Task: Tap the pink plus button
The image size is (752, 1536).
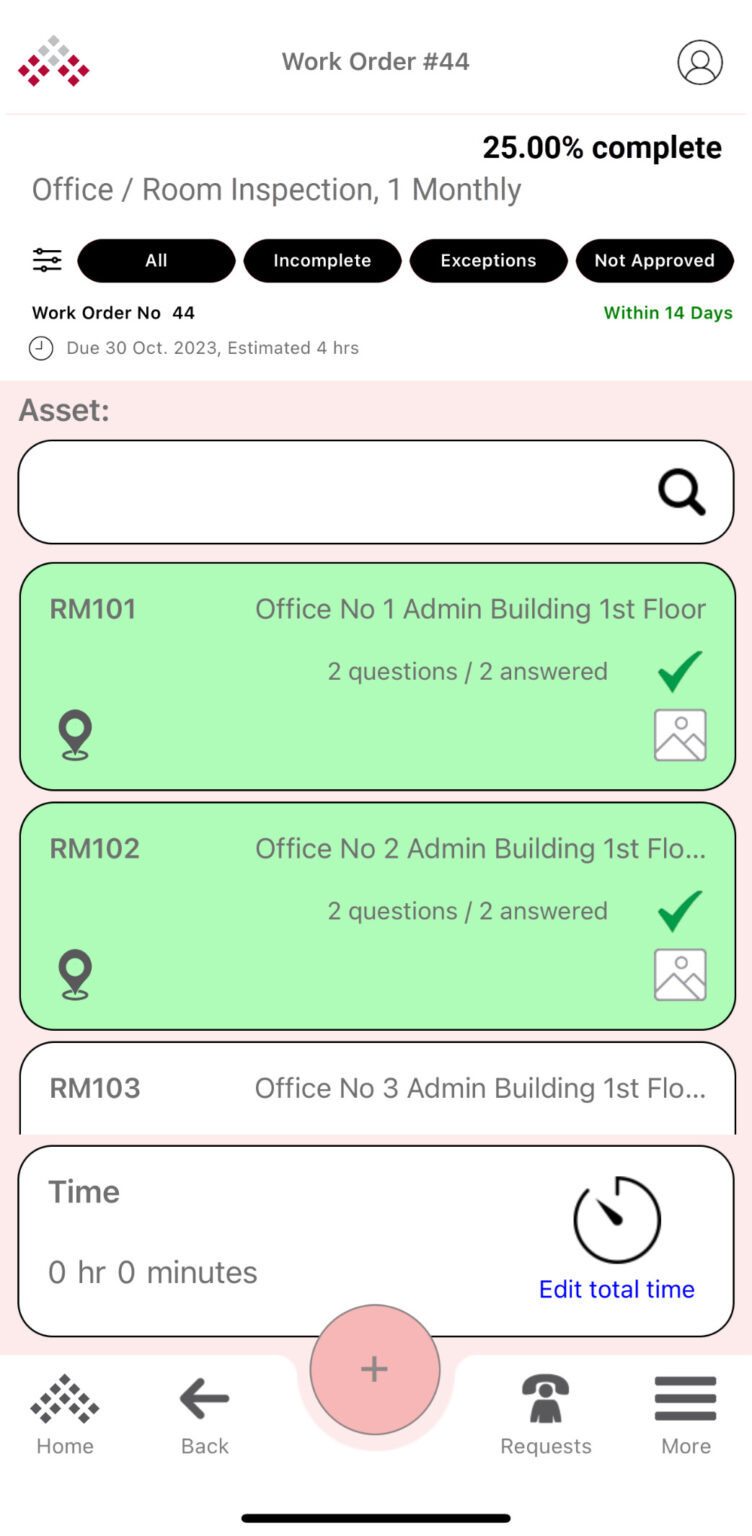Action: 373,1369
